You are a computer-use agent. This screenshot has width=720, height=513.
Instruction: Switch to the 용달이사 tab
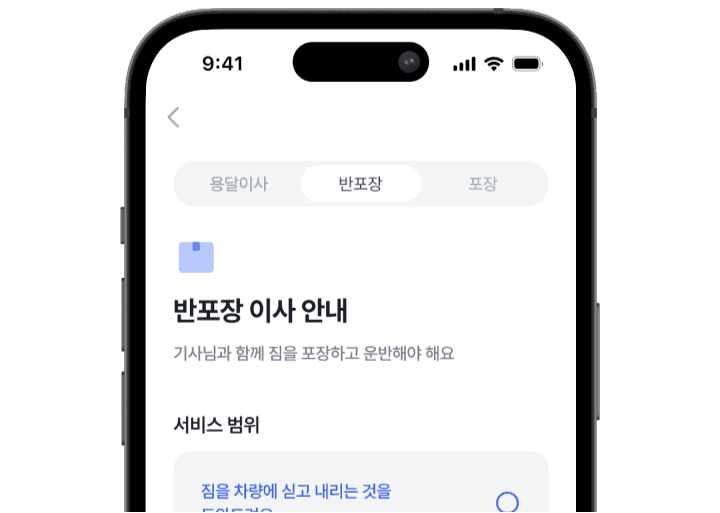pyautogui.click(x=239, y=184)
